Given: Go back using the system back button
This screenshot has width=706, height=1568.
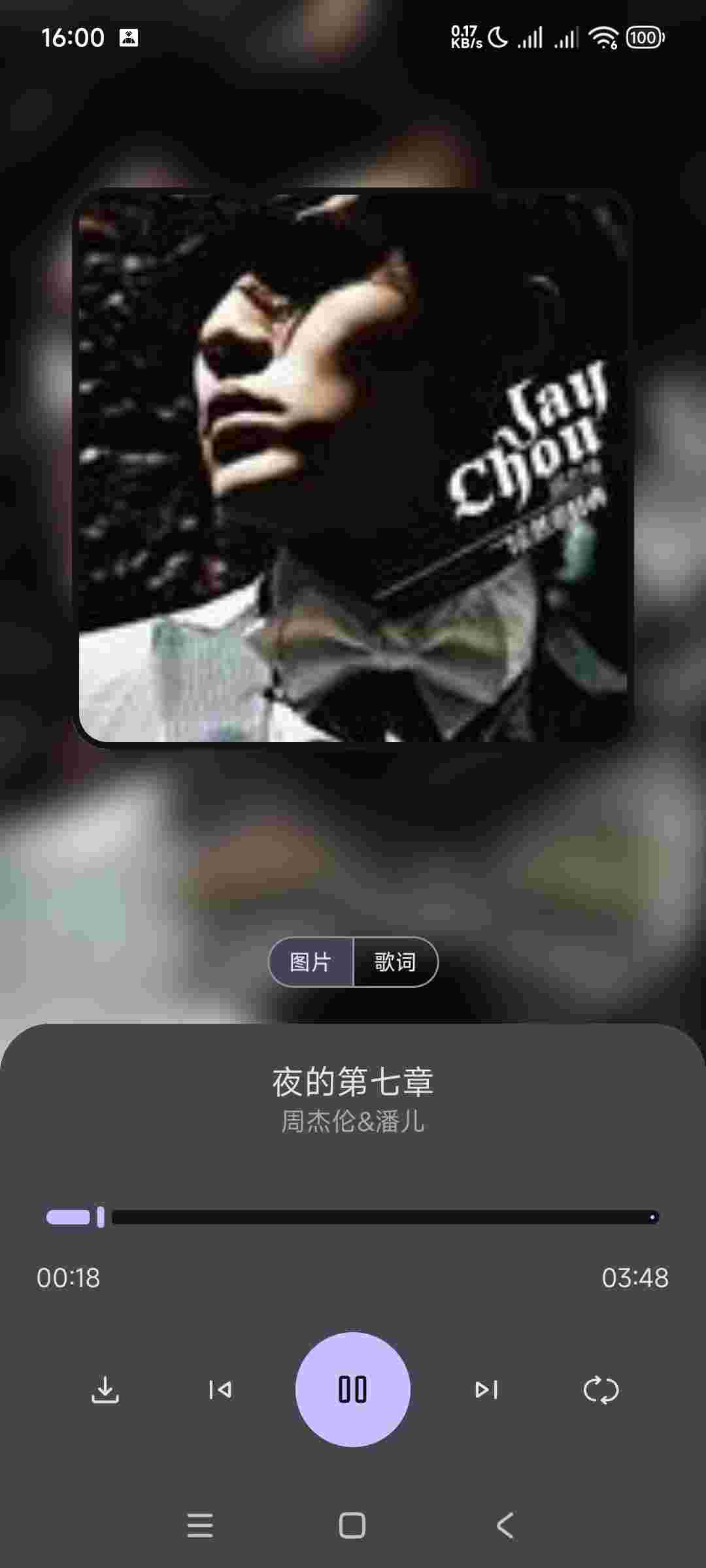Looking at the screenshot, I should [x=505, y=1526].
